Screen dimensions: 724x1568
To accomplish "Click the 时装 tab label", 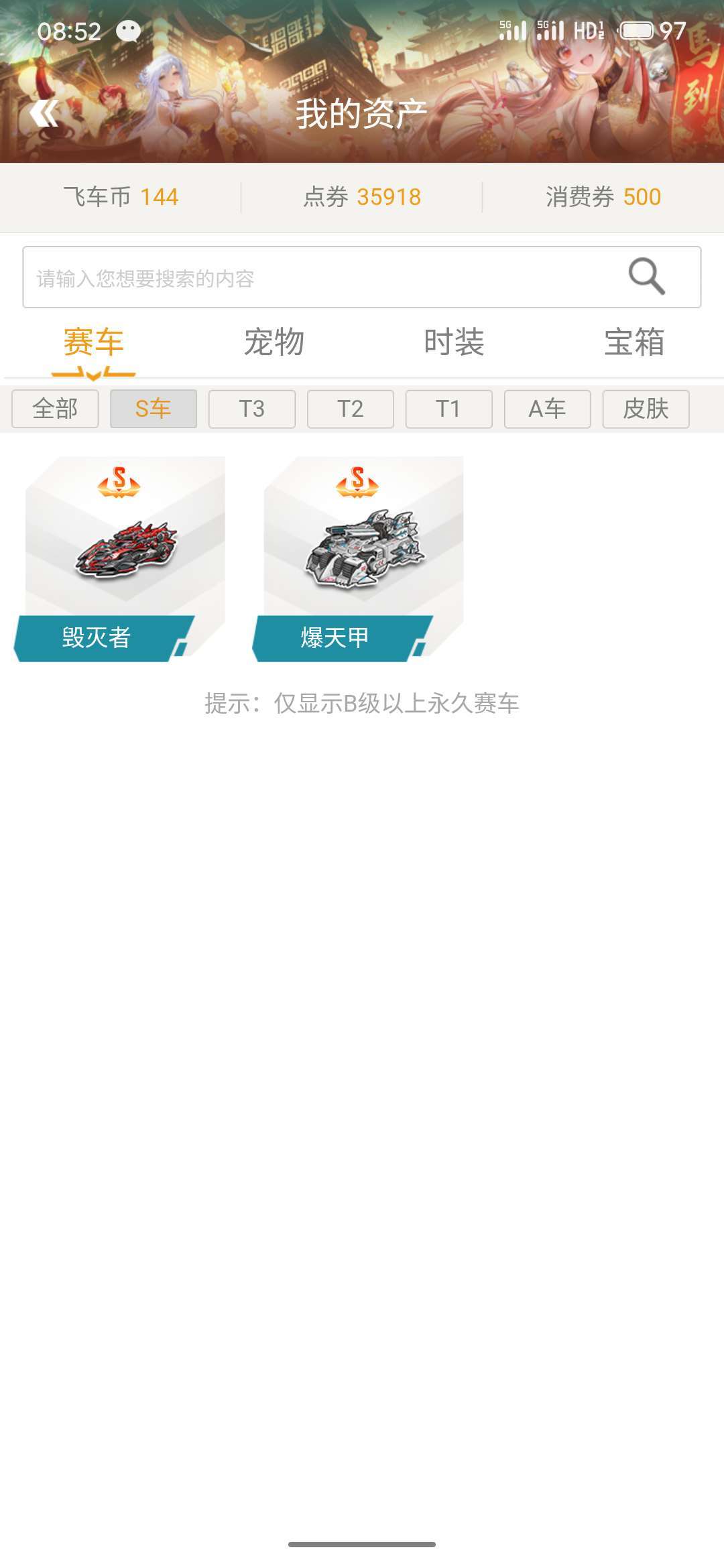I will [x=455, y=343].
